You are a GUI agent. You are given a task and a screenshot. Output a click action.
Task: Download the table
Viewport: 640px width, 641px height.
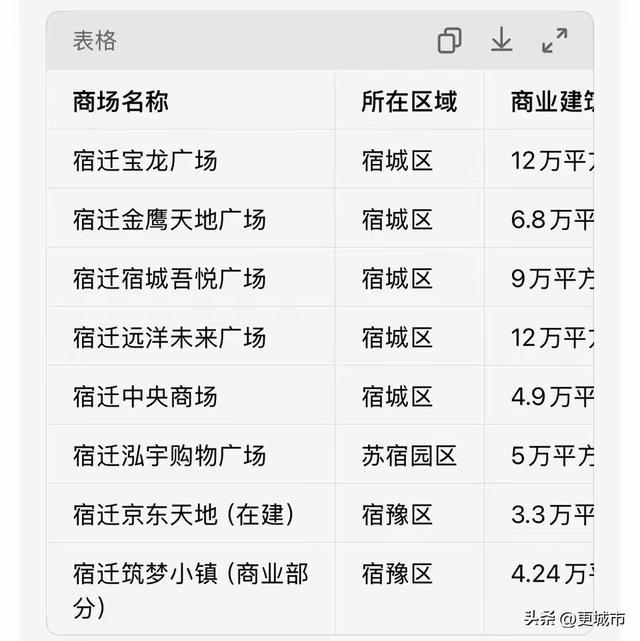[x=501, y=41]
